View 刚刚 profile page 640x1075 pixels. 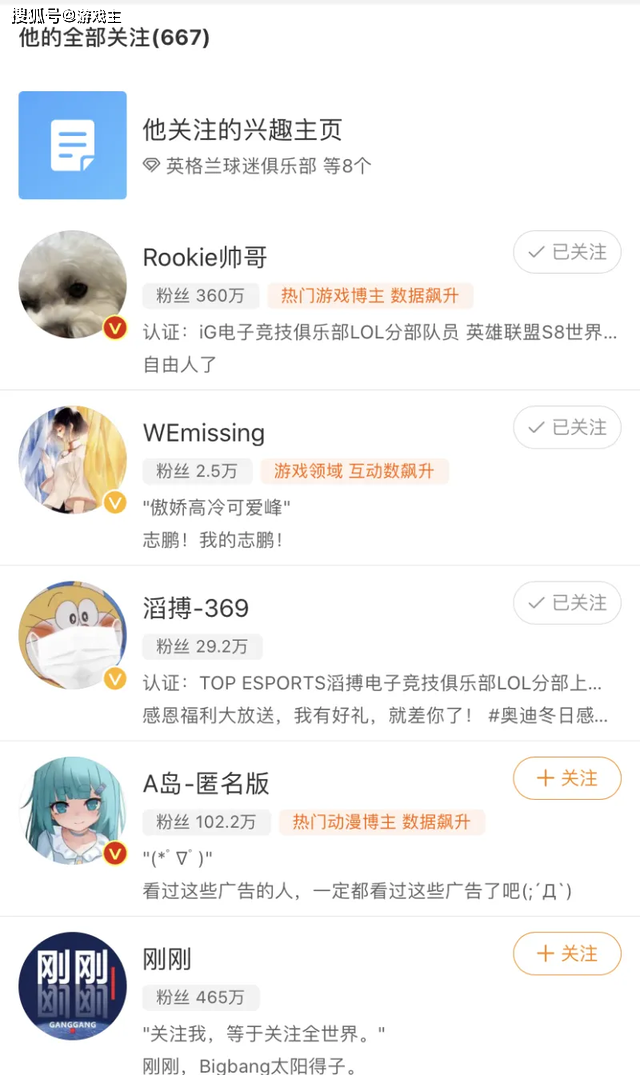167,959
